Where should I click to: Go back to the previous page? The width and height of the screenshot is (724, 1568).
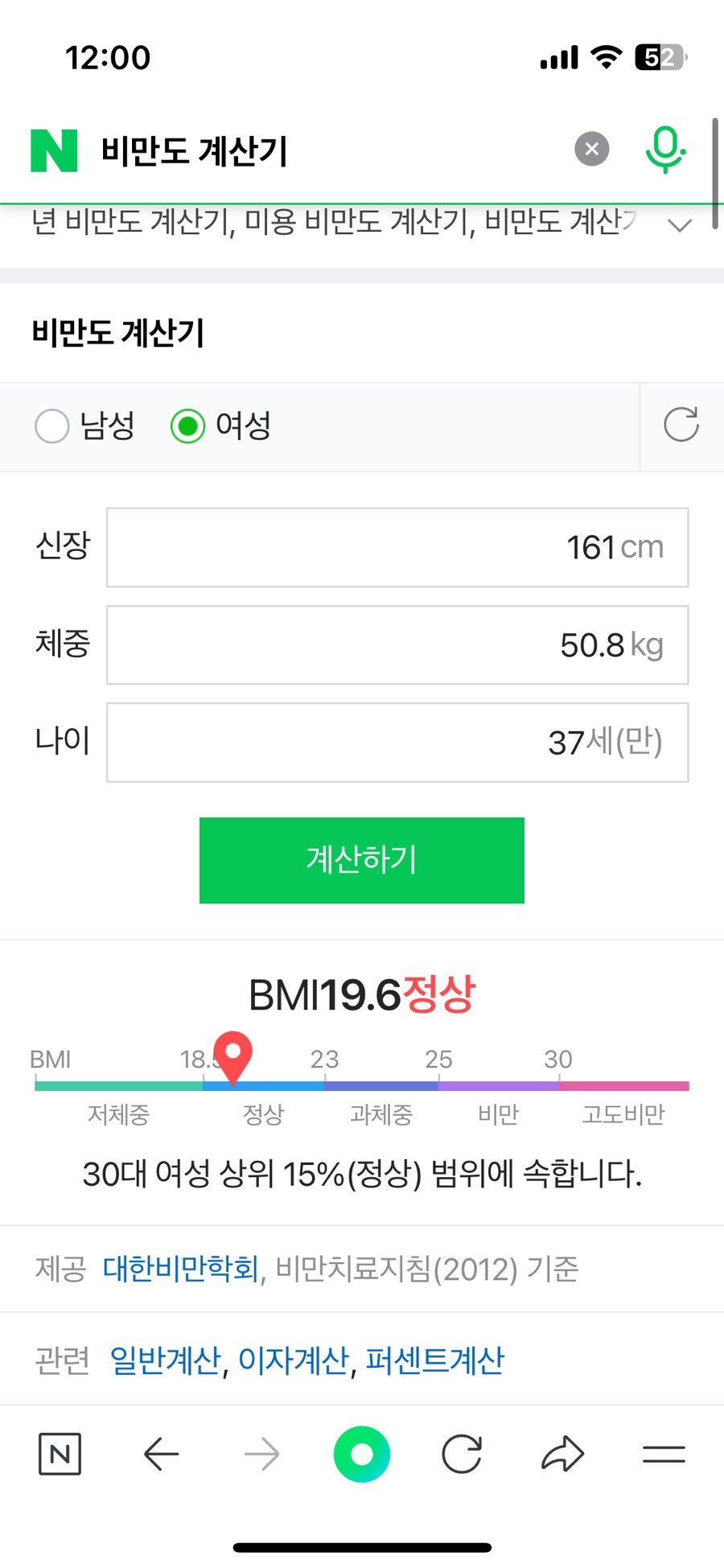[161, 1454]
